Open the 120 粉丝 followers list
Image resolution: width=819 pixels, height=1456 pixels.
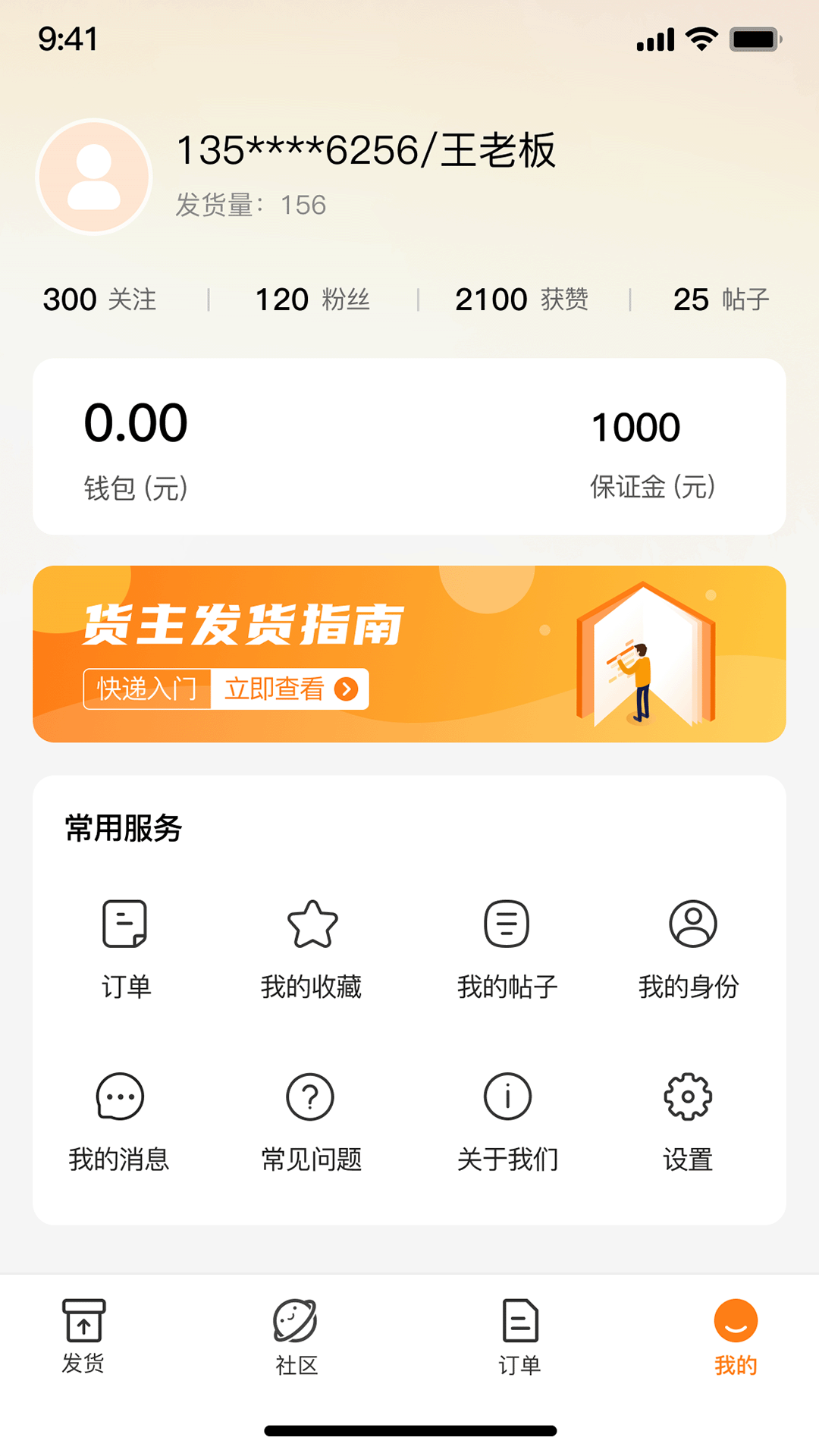pyautogui.click(x=312, y=300)
